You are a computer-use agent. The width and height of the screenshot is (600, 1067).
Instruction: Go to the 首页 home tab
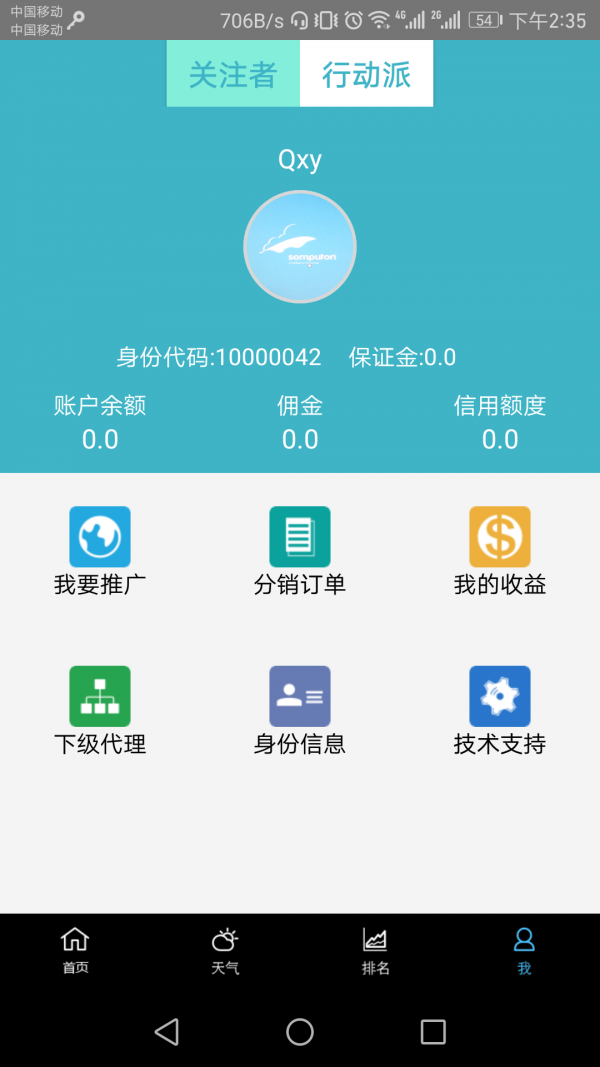(75, 950)
